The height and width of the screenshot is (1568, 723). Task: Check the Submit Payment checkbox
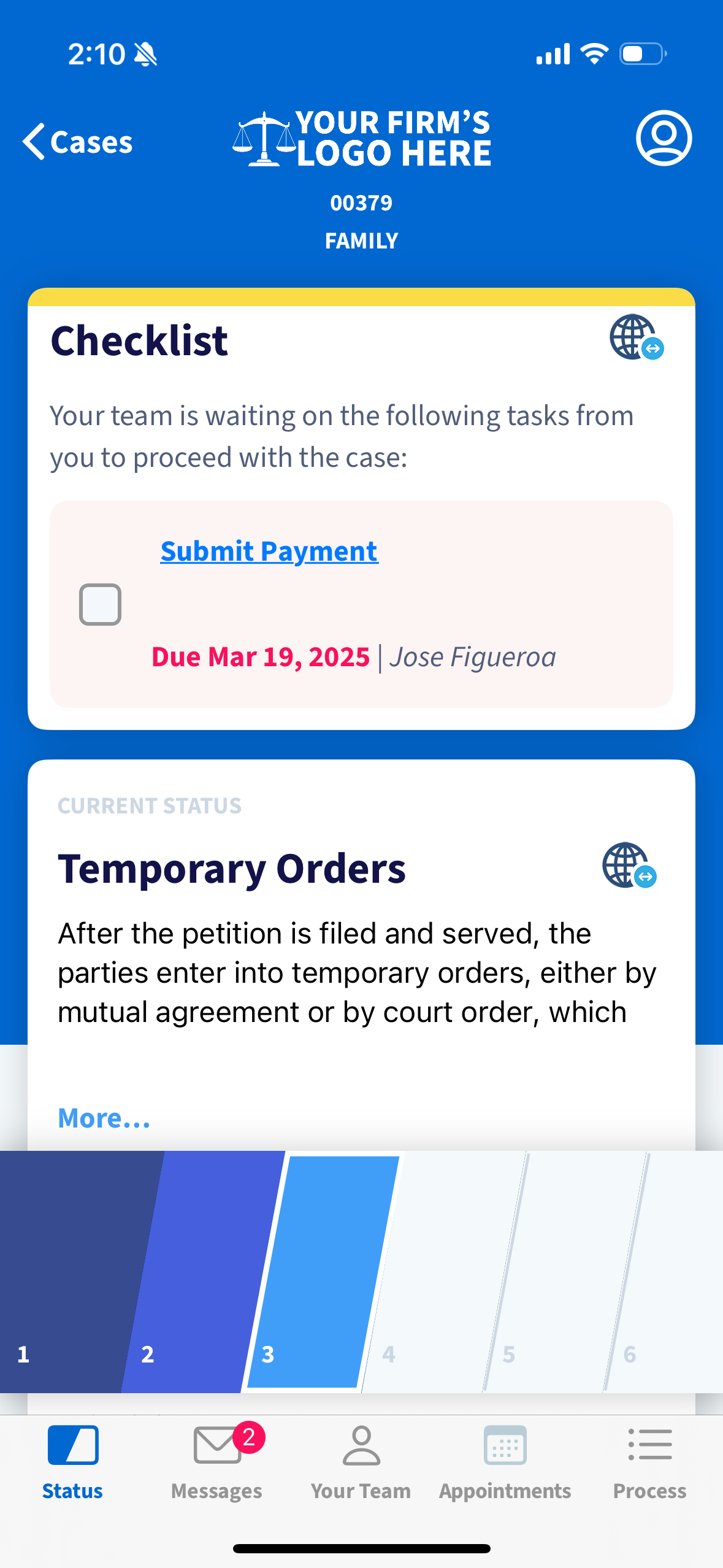pyautogui.click(x=100, y=604)
